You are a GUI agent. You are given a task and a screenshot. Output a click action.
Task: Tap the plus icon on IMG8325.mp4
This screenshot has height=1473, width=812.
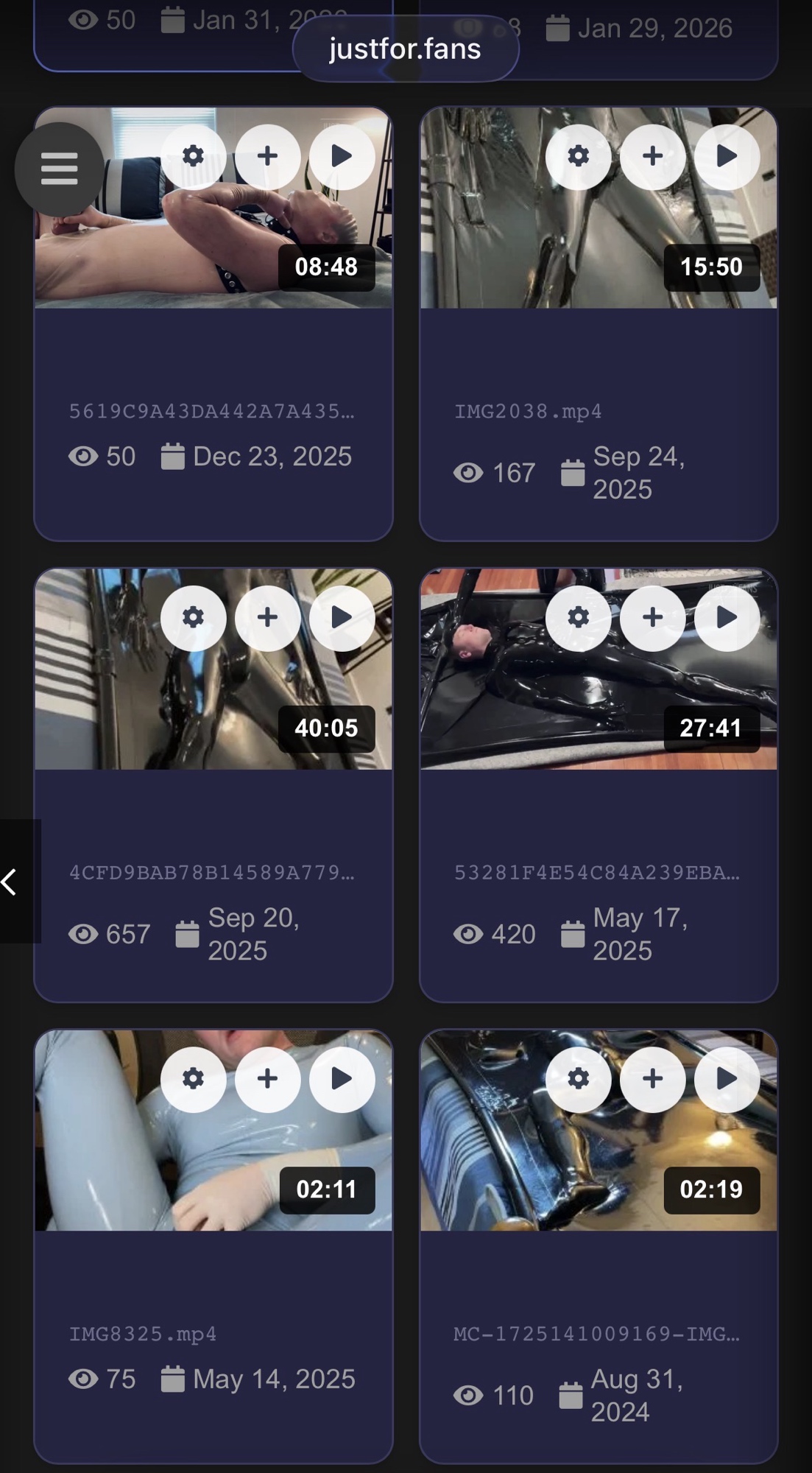267,1079
